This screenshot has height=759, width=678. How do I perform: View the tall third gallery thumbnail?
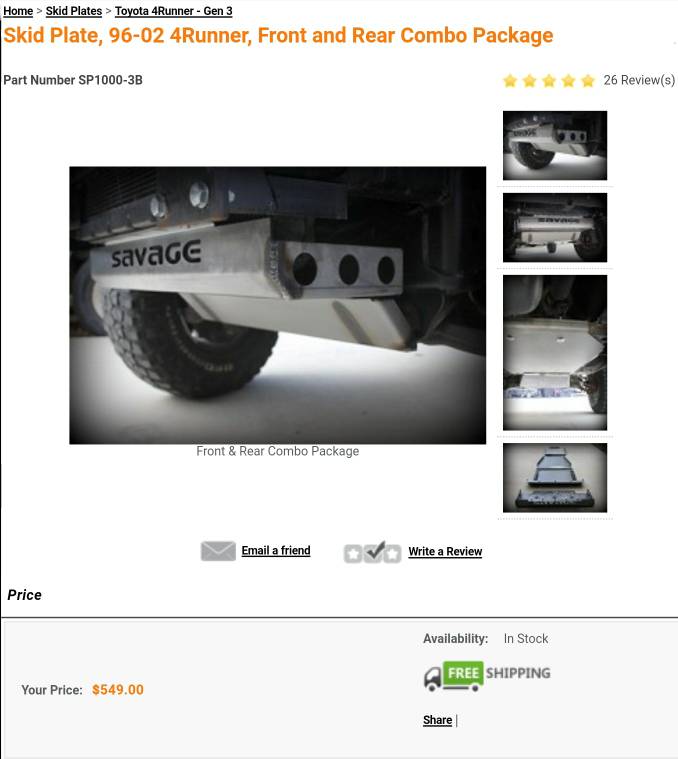554,352
